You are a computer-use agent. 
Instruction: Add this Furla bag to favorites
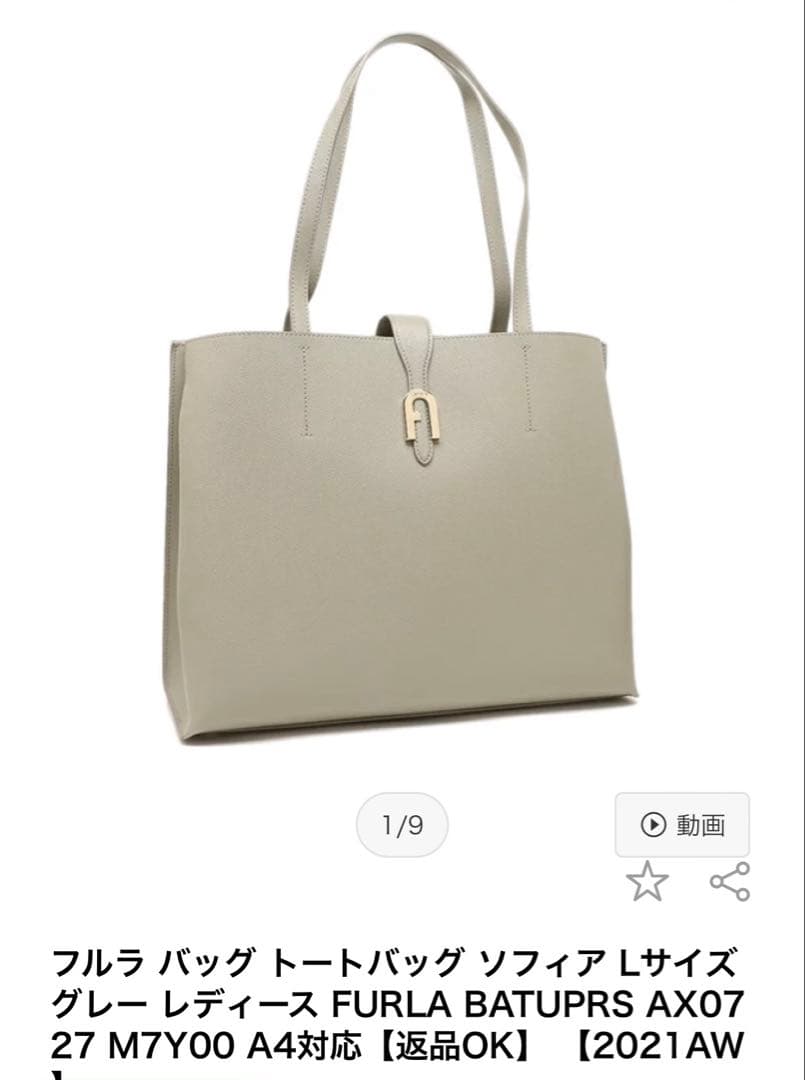tap(646, 882)
